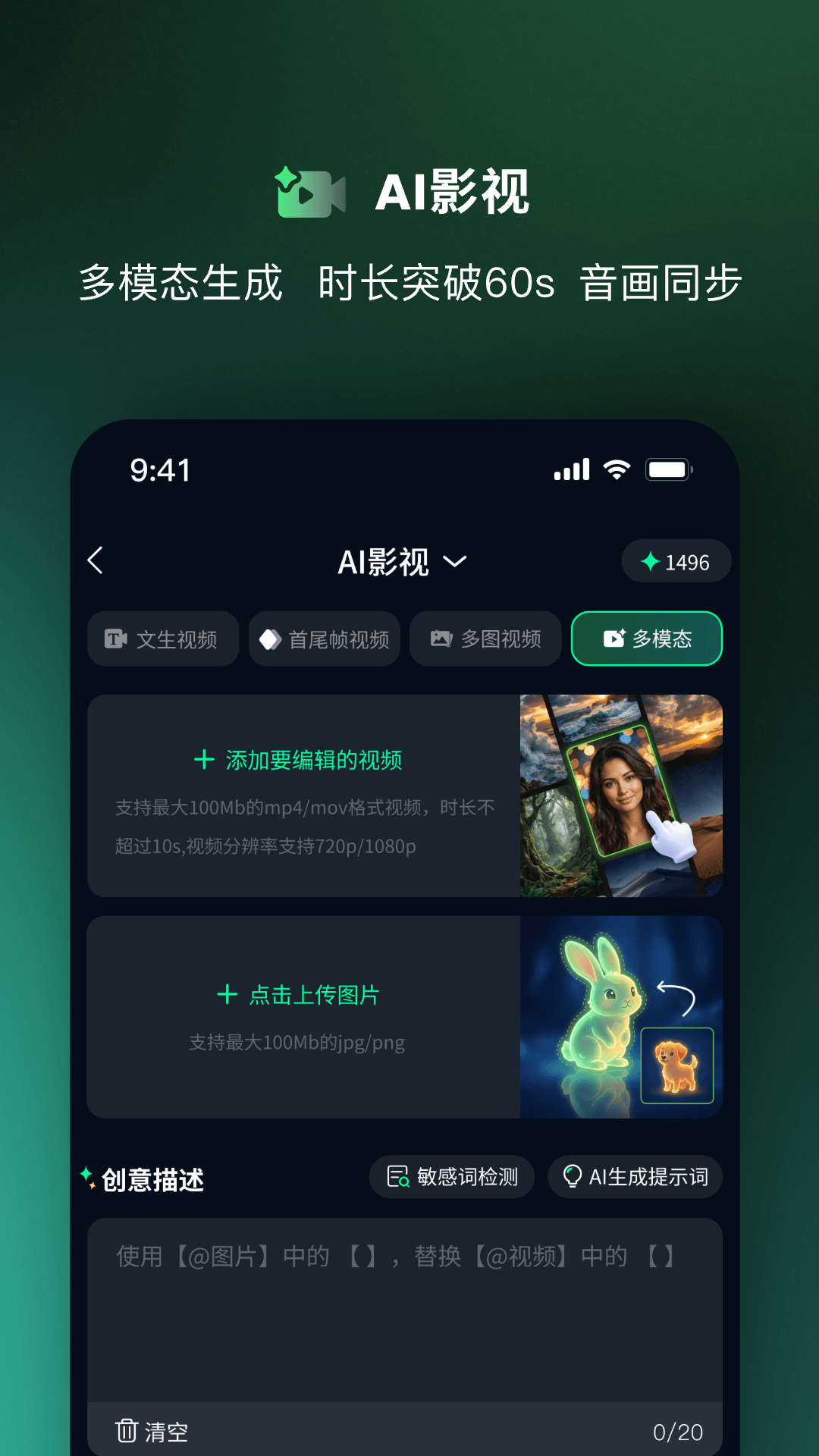Click the 0/20 character counter

677,1430
